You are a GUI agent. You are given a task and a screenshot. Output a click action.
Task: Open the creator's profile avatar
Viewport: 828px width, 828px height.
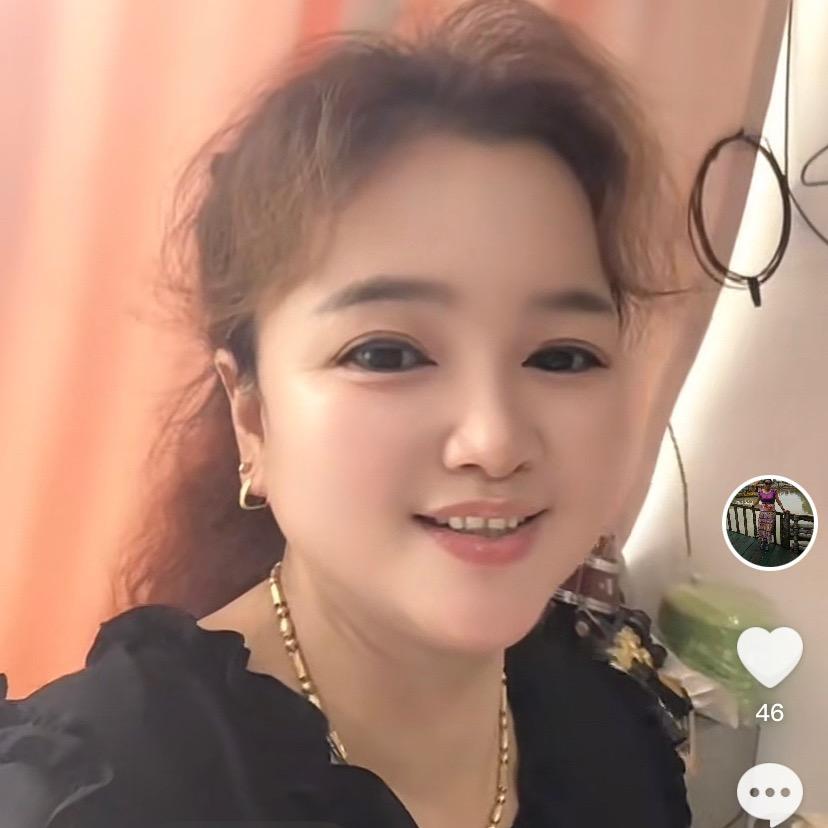769,522
